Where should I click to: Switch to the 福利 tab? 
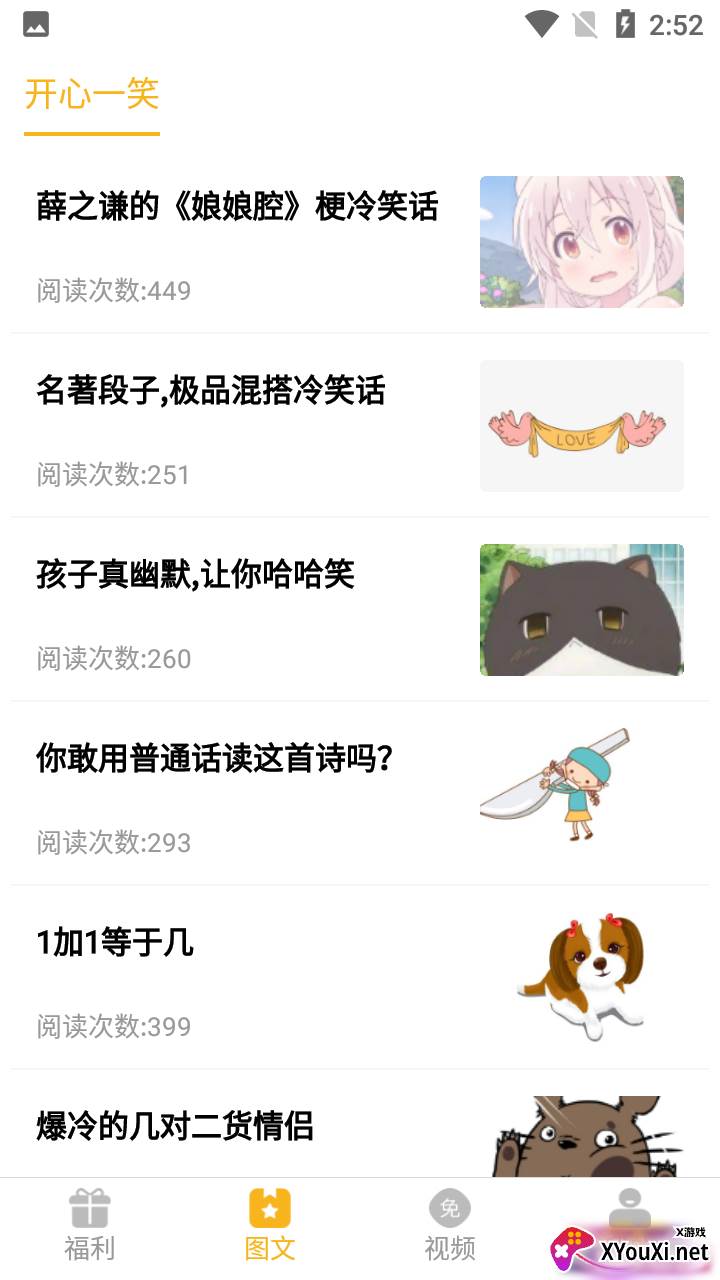pyautogui.click(x=90, y=1225)
